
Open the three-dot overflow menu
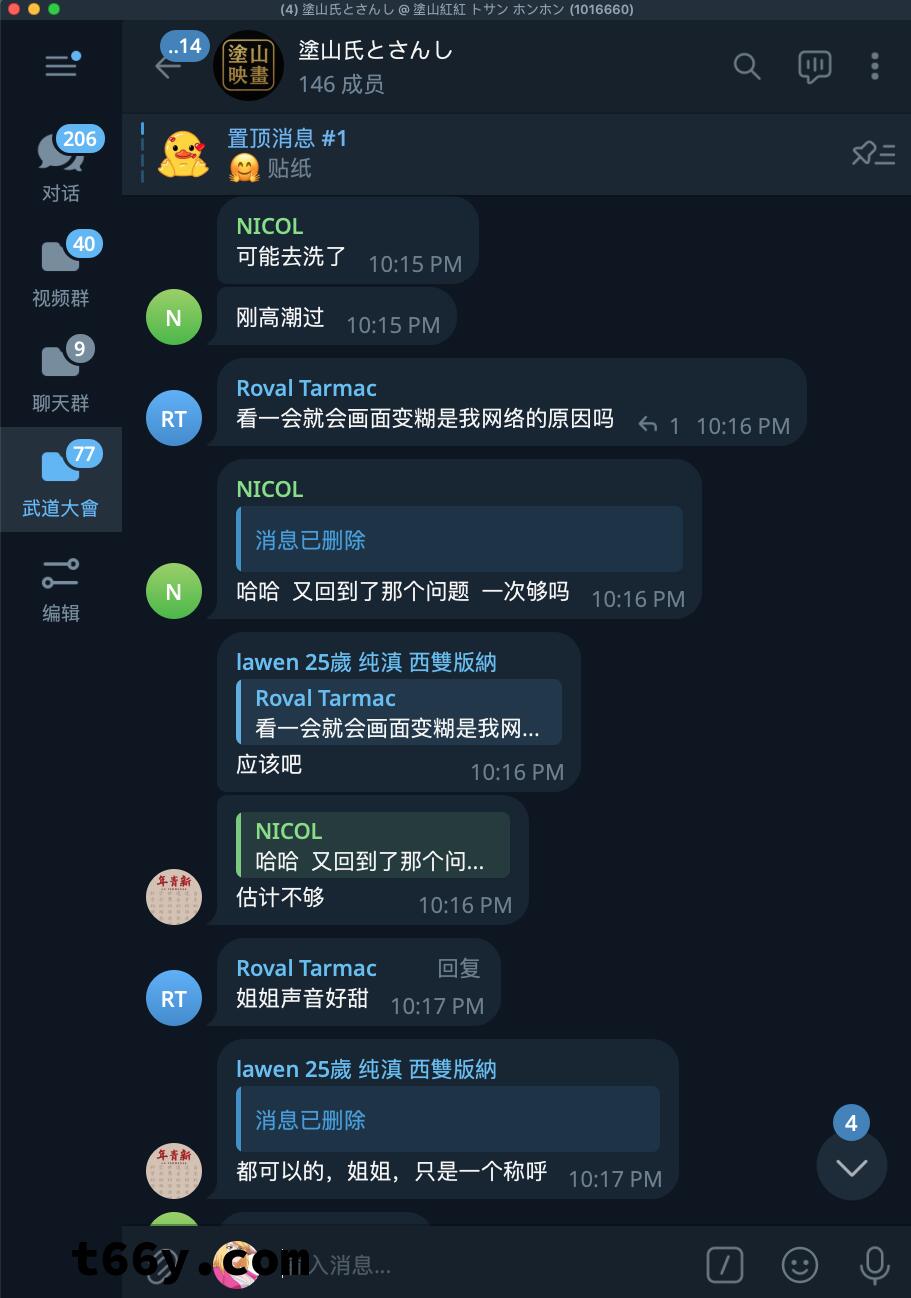coord(874,66)
